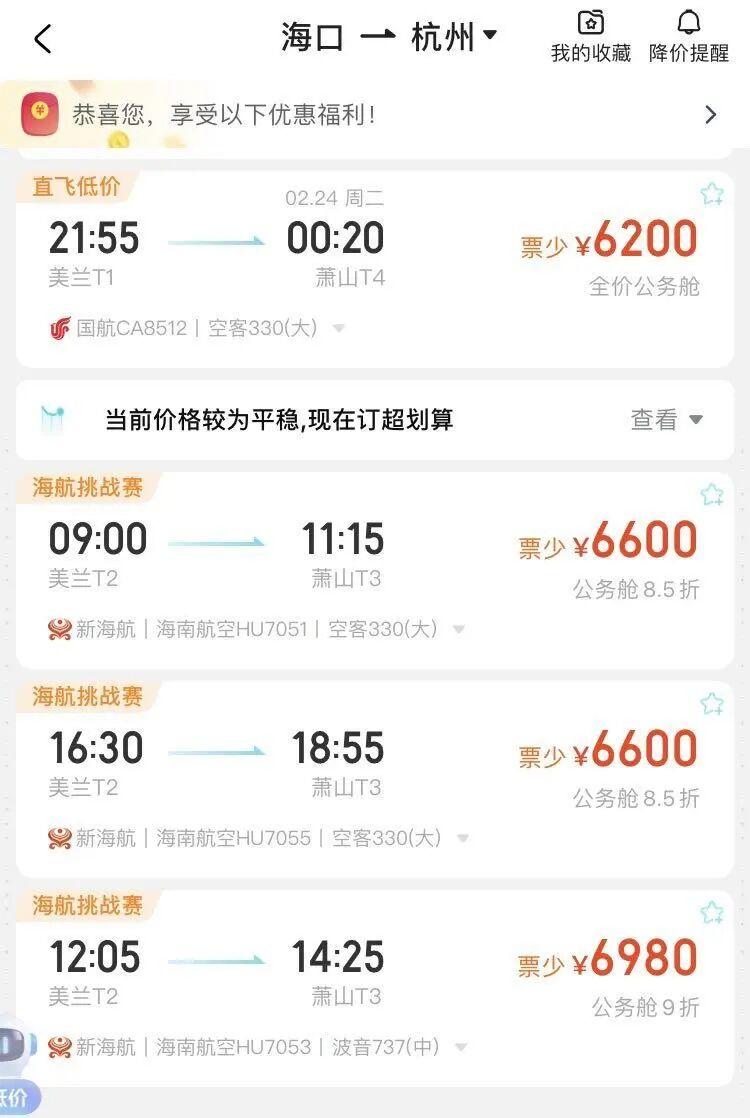Expand HU7055 flight info arrow
Viewport: 750px width, 1118px height.
(462, 839)
